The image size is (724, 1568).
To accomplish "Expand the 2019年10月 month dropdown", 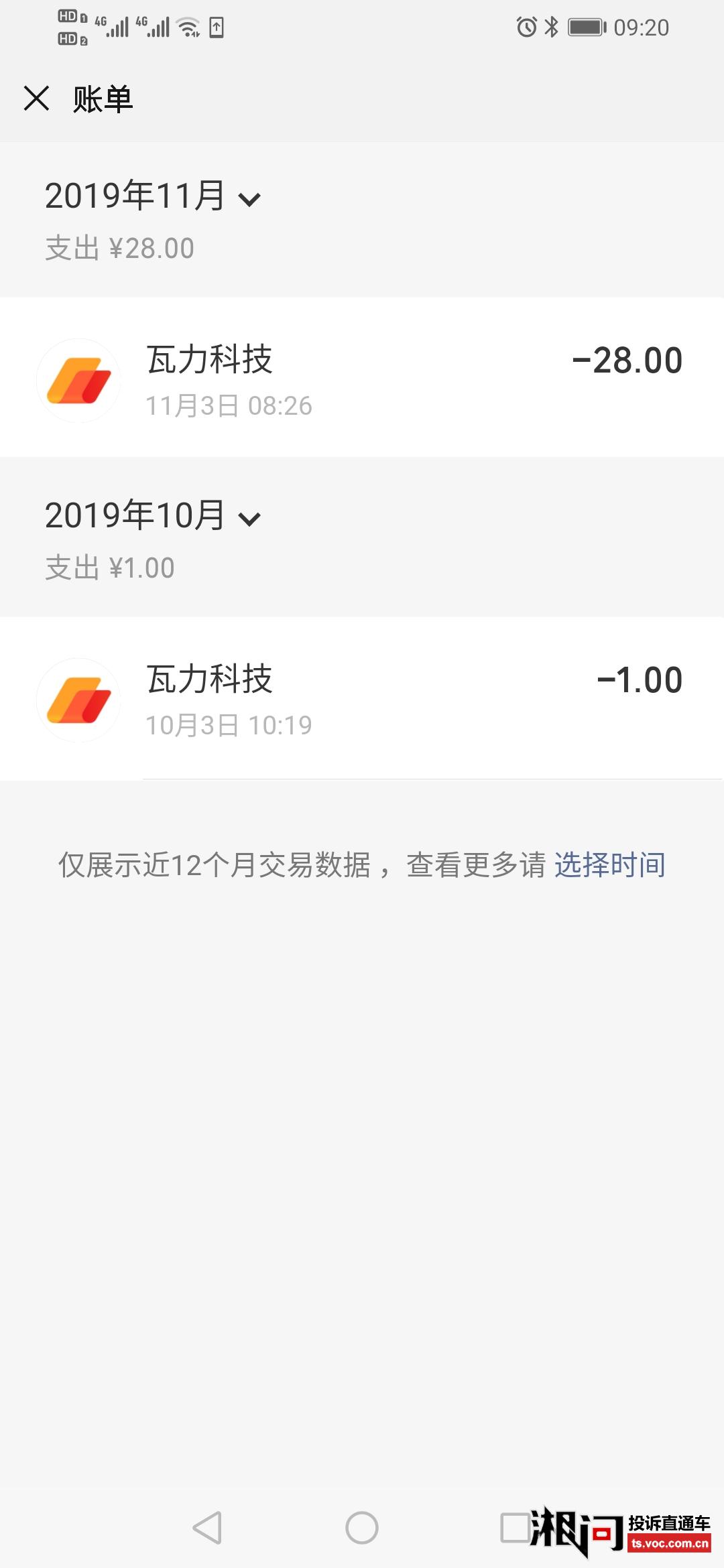I will tap(153, 516).
